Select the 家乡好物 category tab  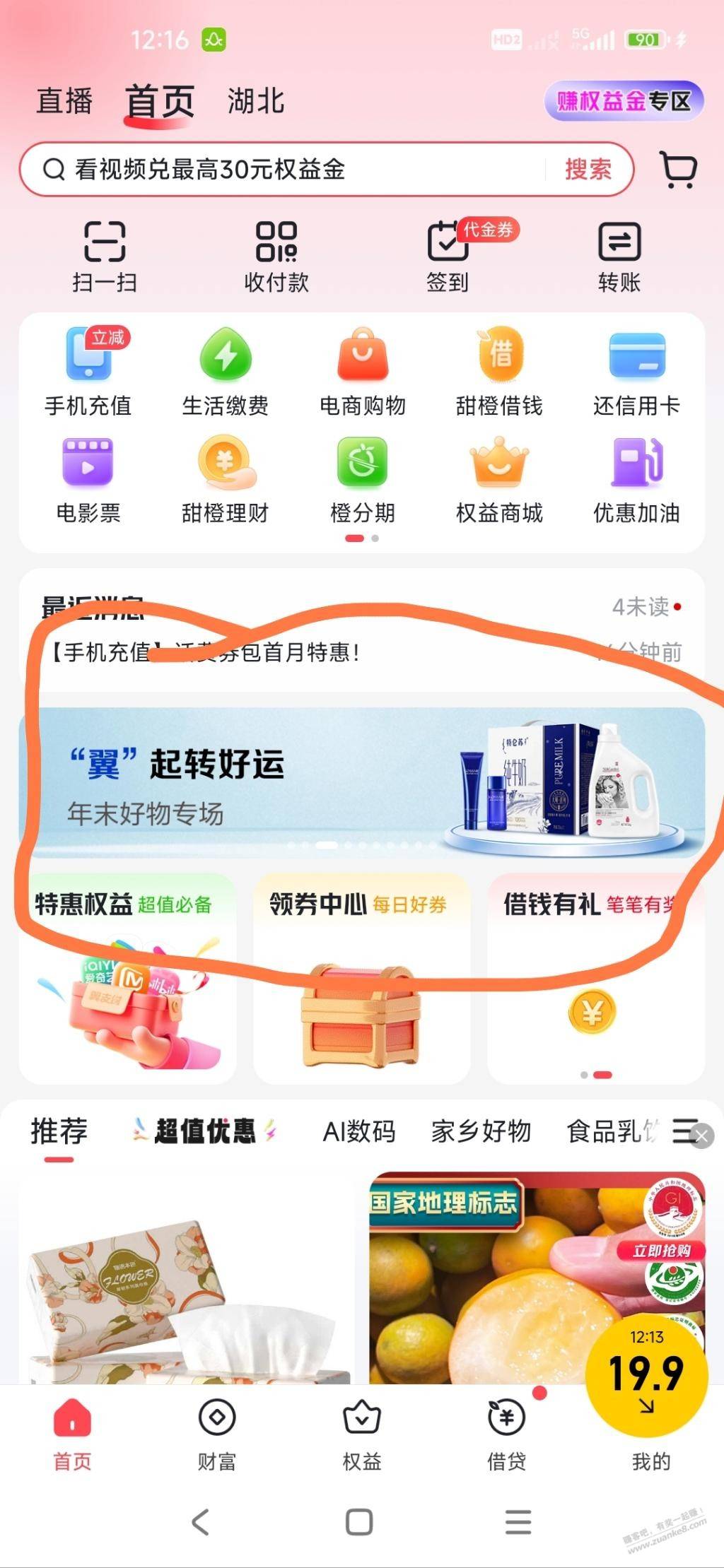click(481, 1132)
